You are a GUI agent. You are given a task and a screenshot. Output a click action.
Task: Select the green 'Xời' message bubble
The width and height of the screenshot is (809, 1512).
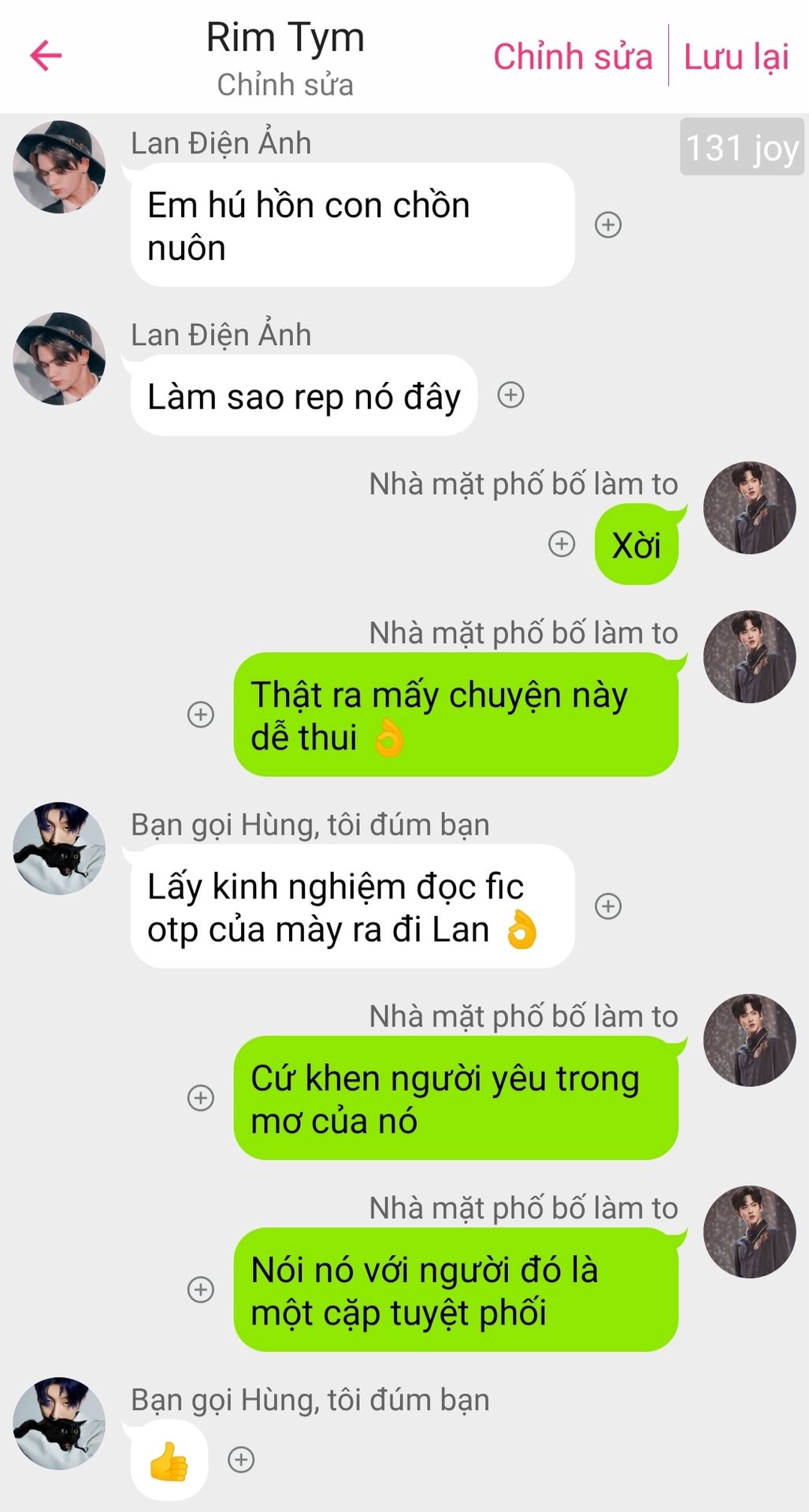636,545
